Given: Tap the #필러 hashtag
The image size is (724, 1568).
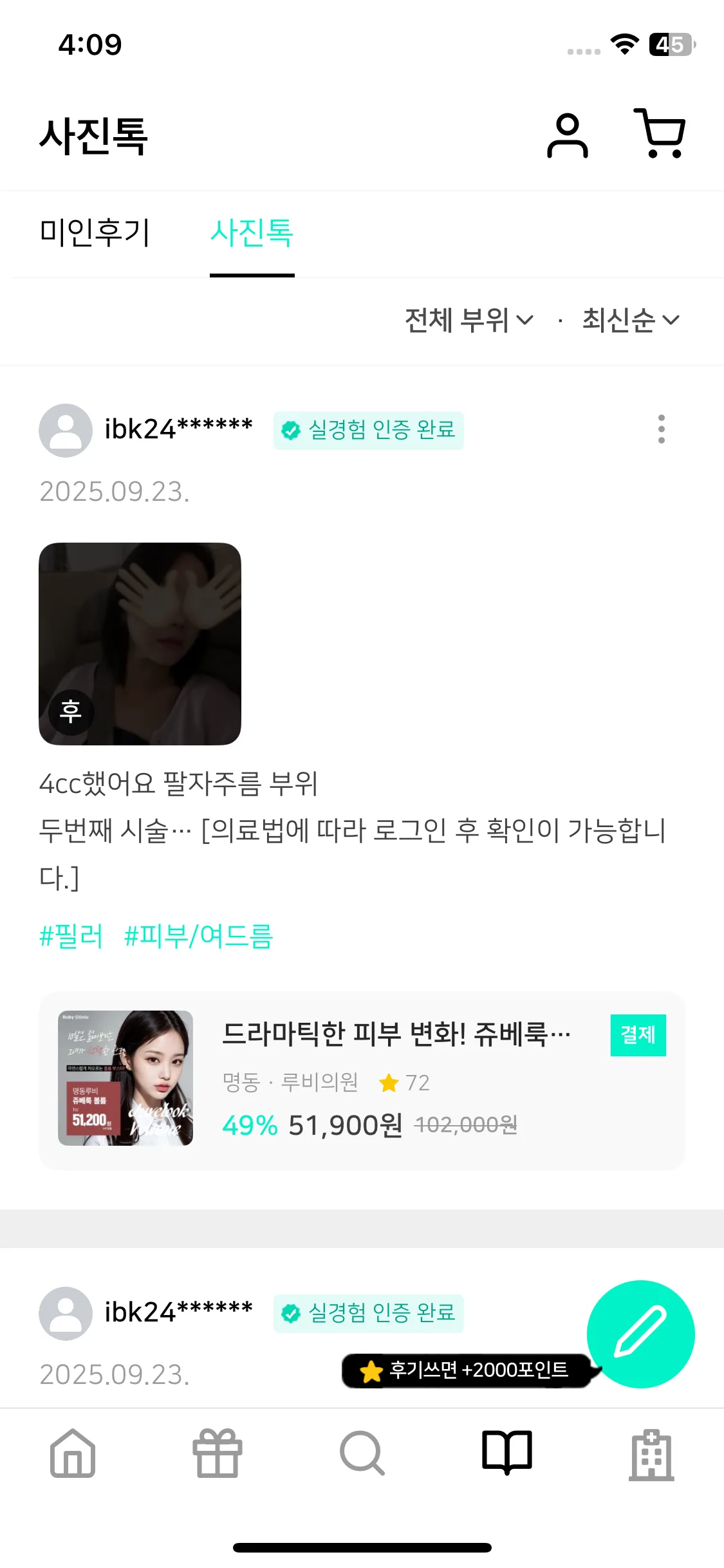Looking at the screenshot, I should click(71, 936).
